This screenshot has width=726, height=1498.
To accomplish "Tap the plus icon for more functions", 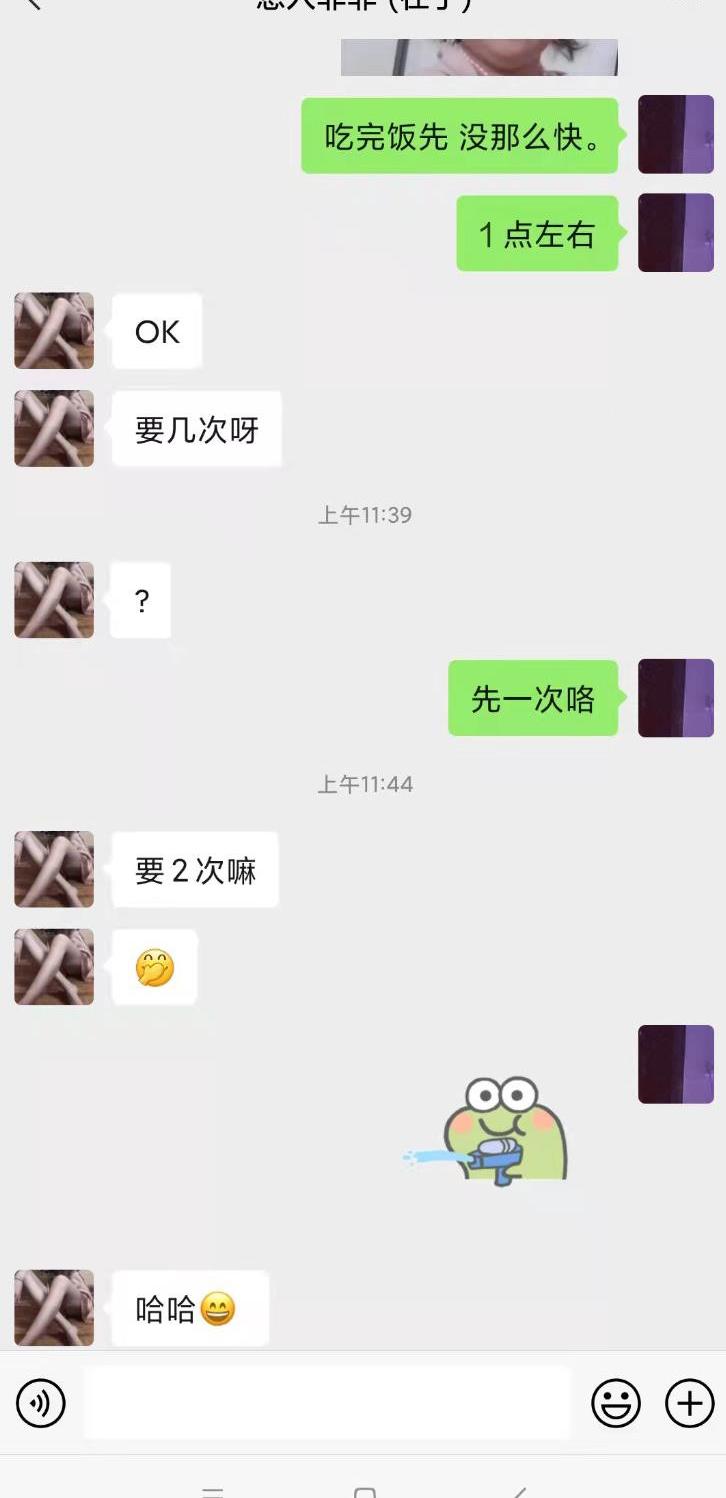I will 688,1404.
